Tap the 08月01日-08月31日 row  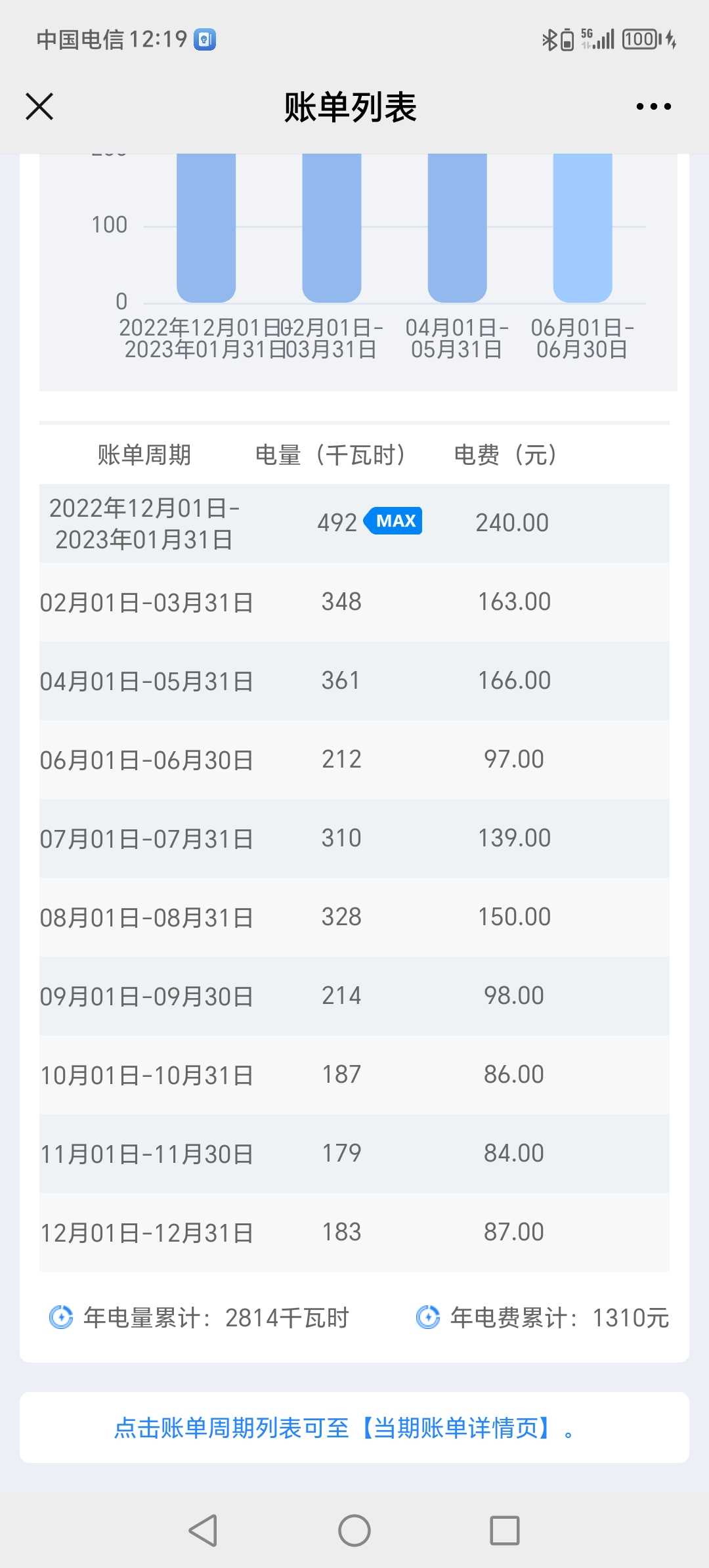pos(354,917)
